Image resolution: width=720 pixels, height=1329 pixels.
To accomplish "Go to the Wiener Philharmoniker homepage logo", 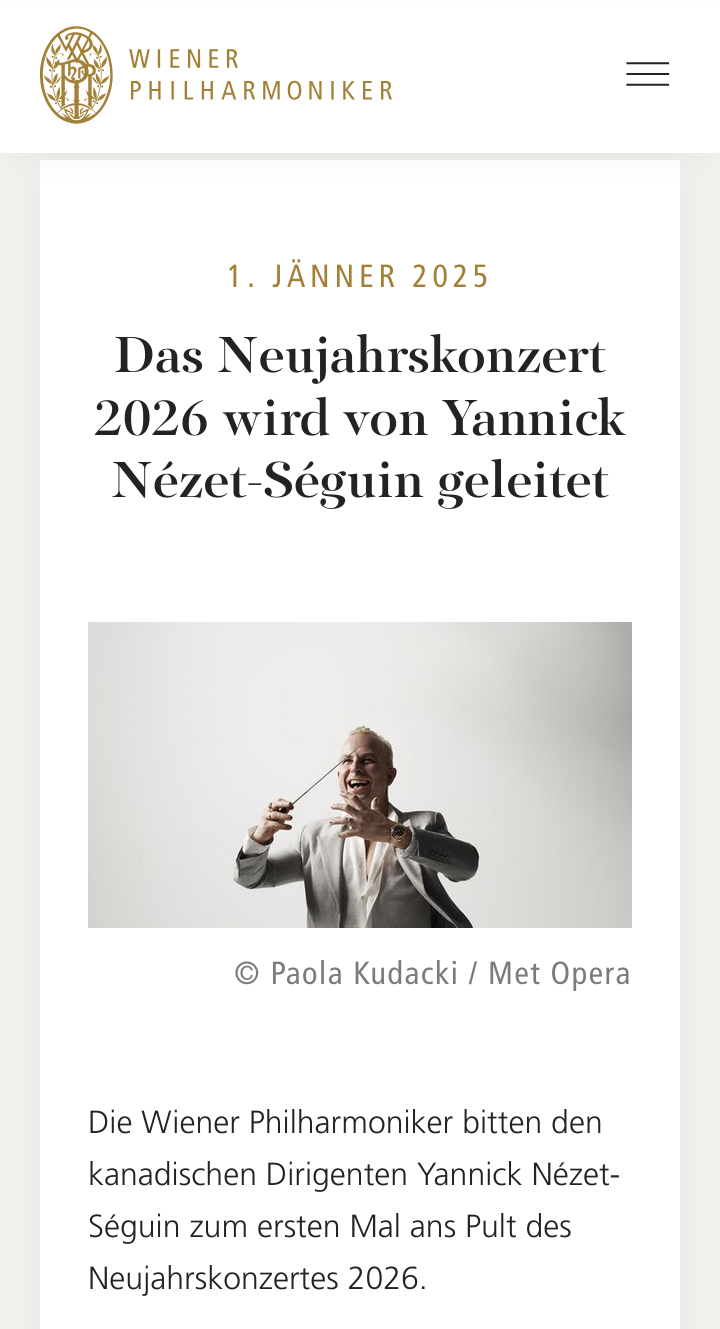I will (215, 75).
